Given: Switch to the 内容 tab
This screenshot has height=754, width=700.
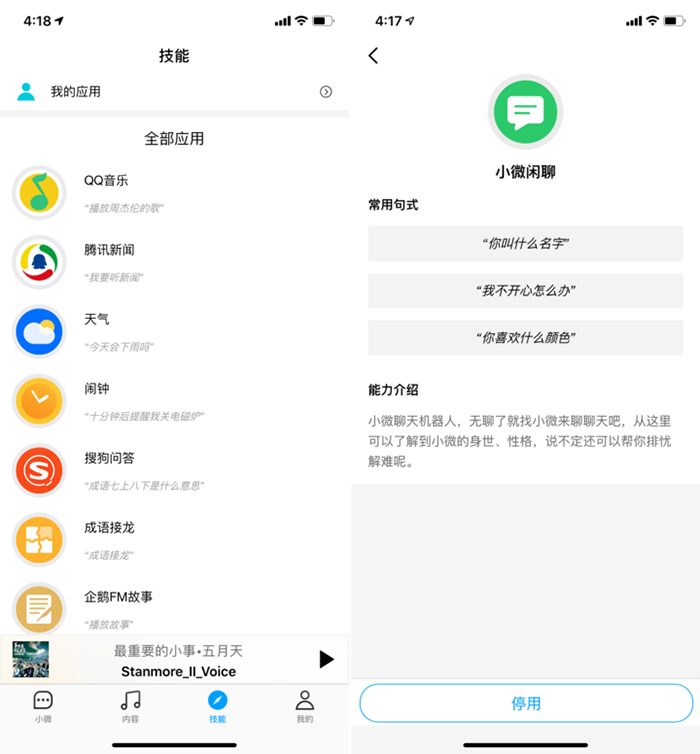Looking at the screenshot, I should click(x=131, y=706).
